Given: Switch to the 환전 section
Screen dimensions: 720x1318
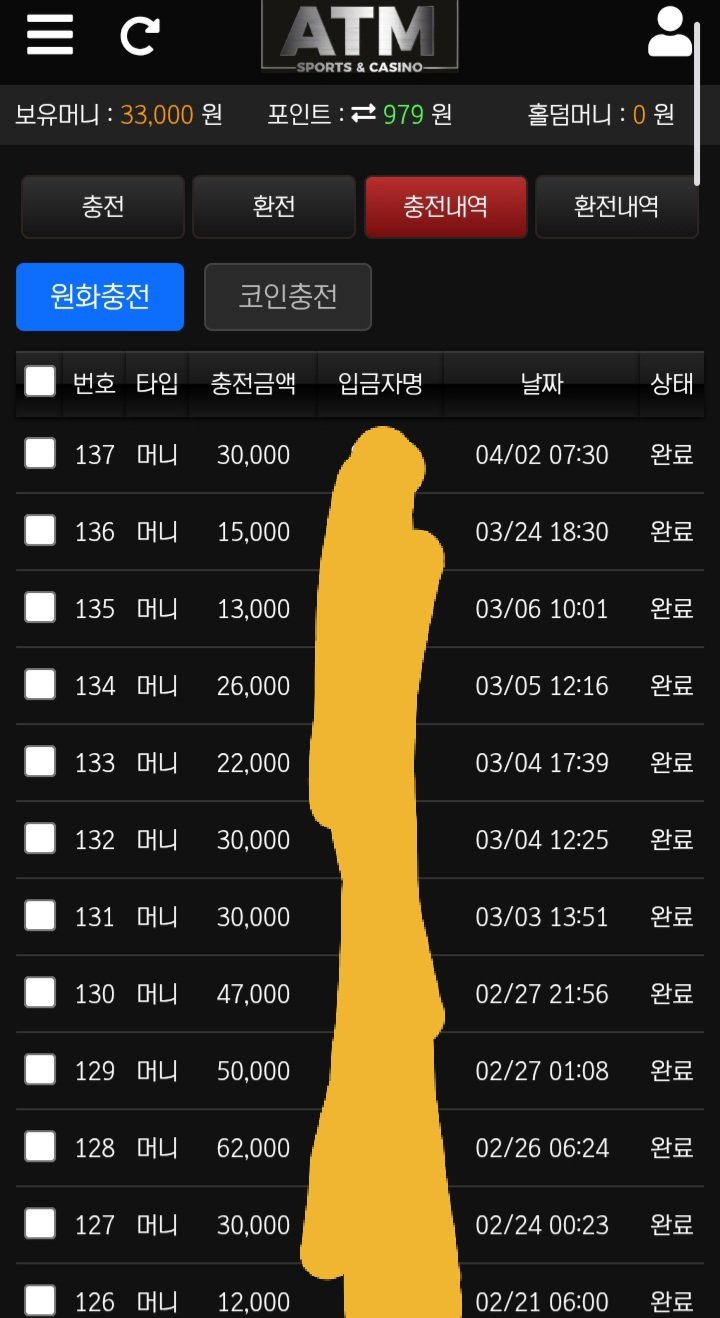Looking at the screenshot, I should pyautogui.click(x=274, y=207).
